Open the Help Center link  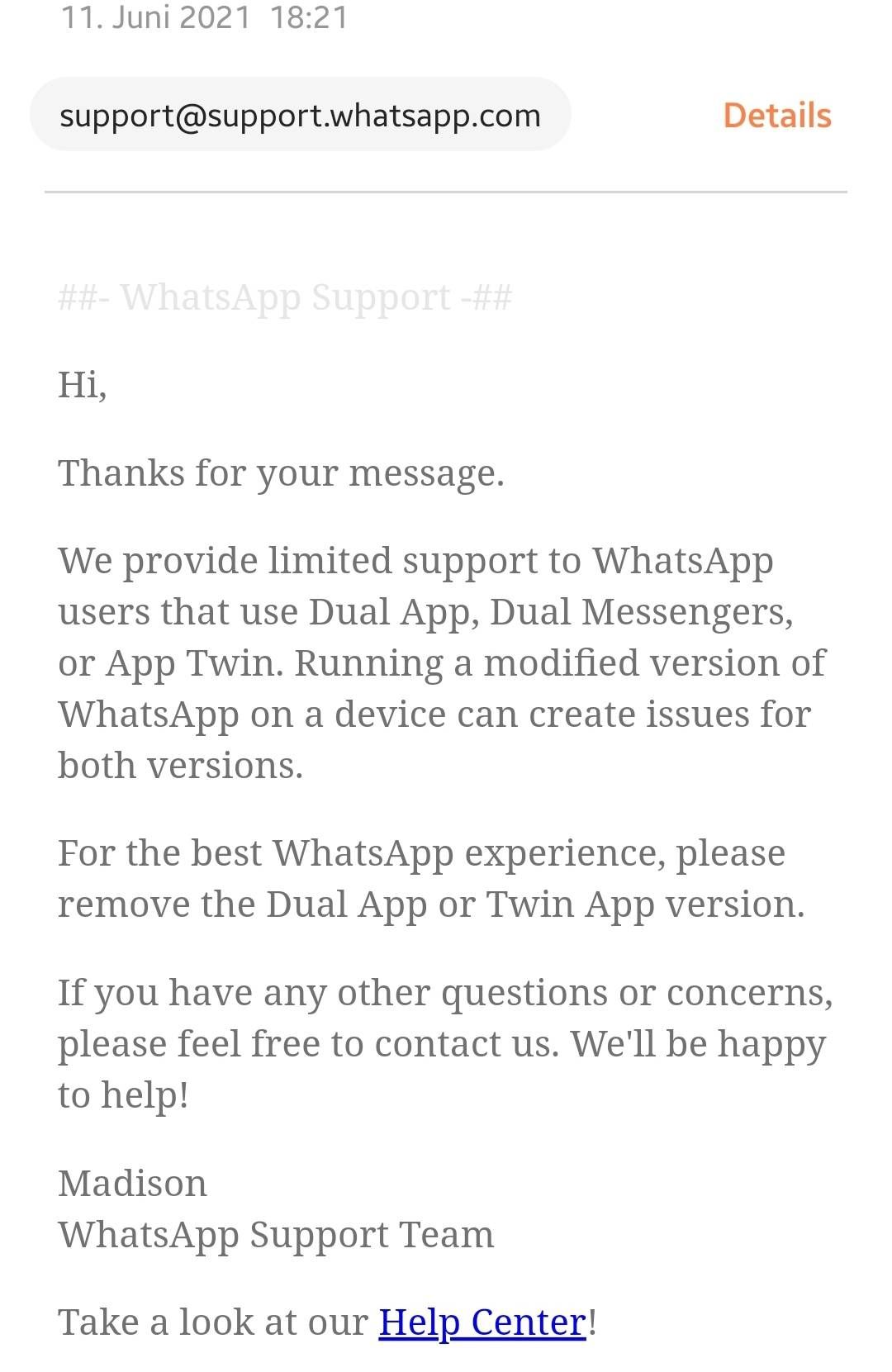[482, 1322]
